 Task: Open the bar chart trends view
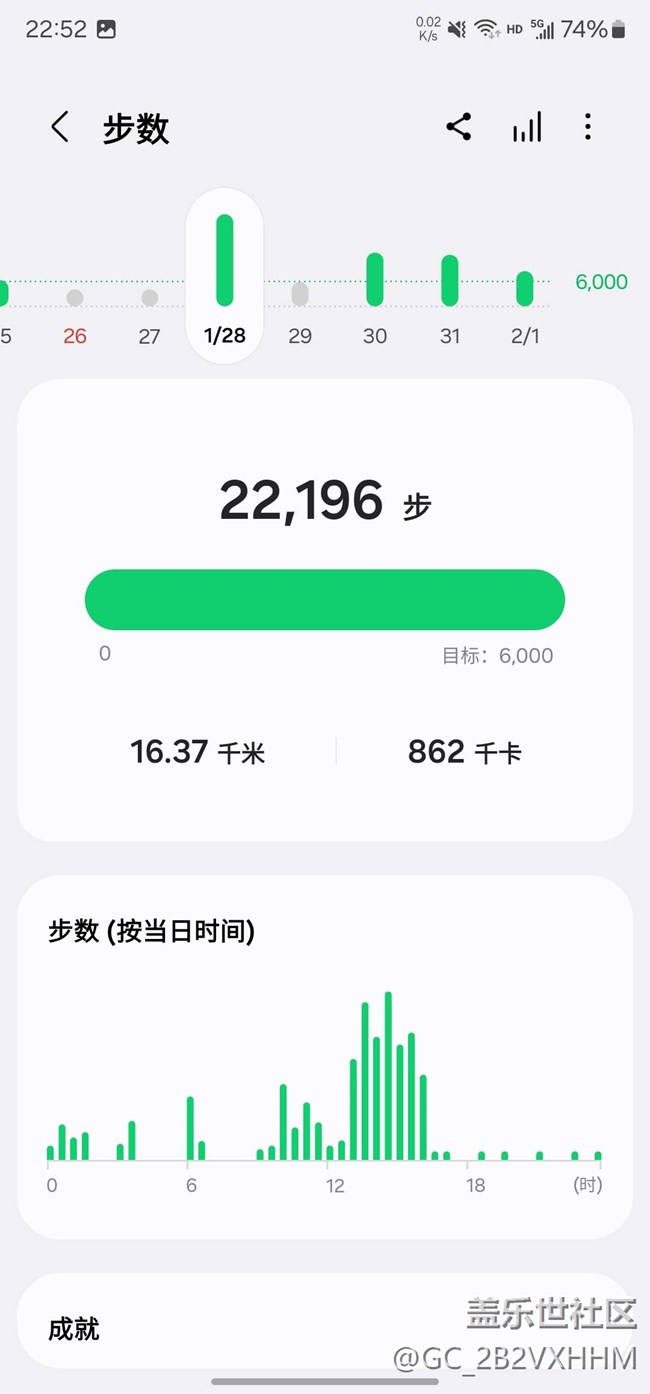[x=527, y=127]
